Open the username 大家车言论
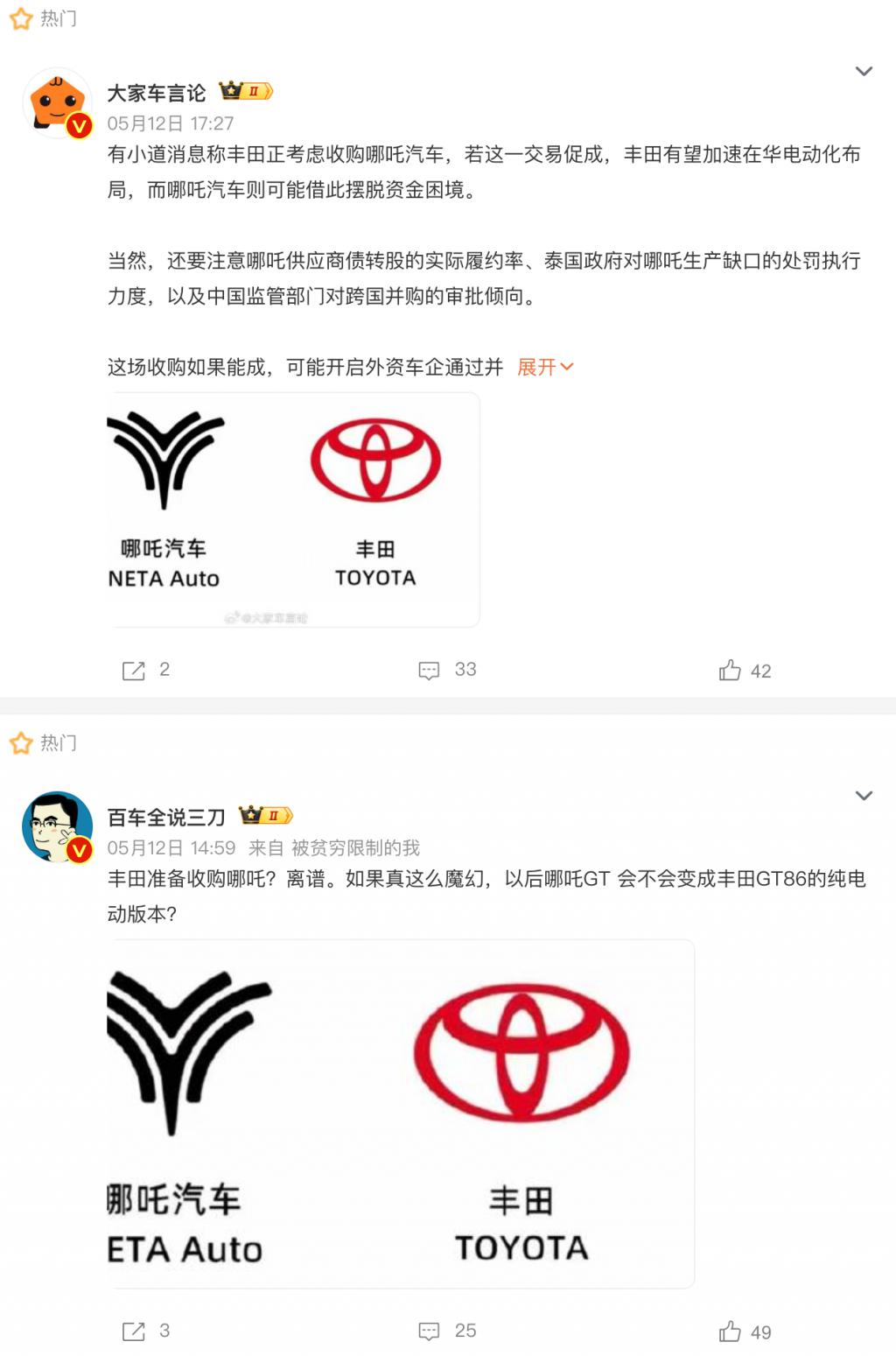Viewport: 896px width, 1356px height. point(156,93)
